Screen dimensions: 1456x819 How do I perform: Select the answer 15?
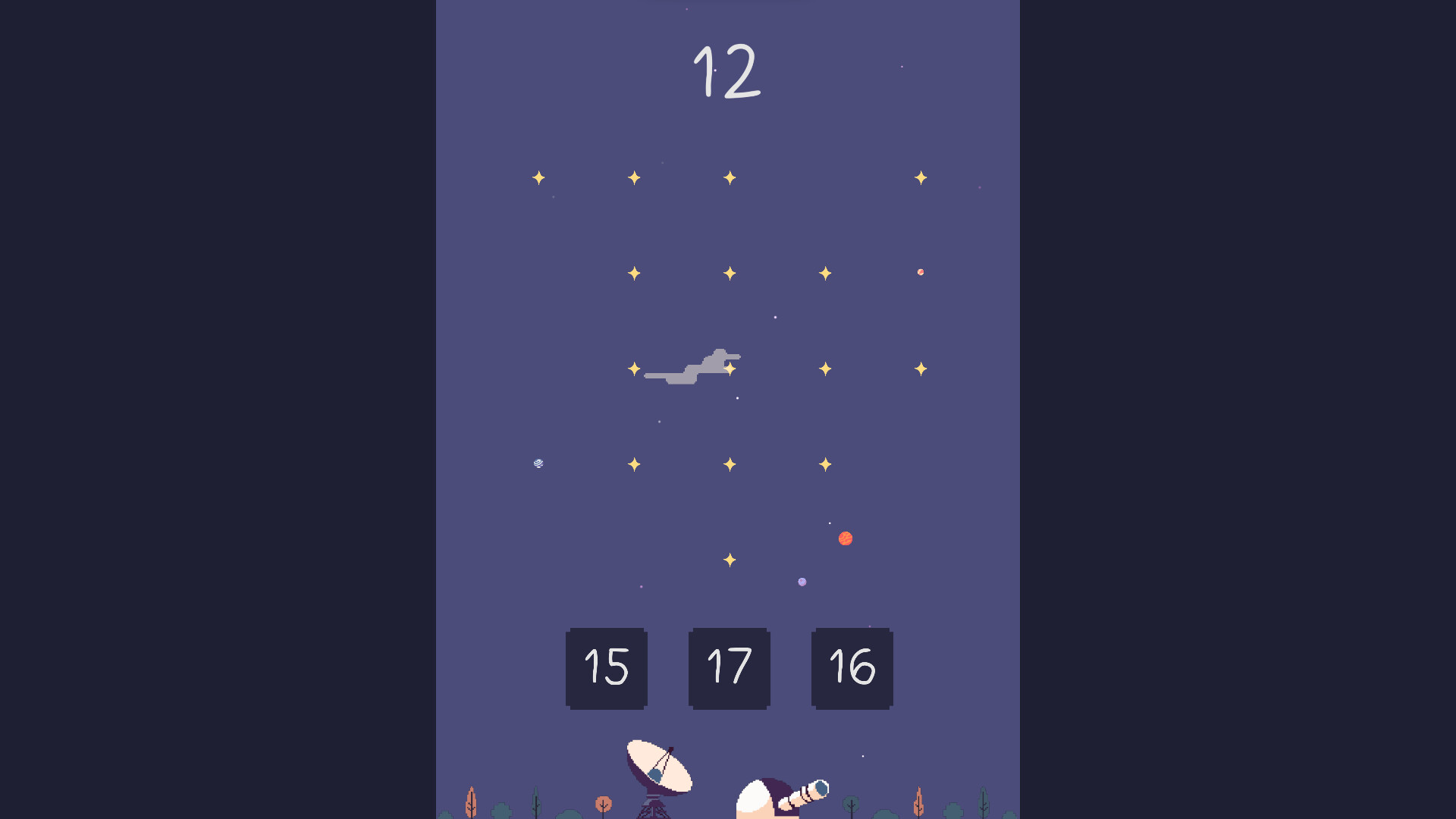tap(607, 668)
